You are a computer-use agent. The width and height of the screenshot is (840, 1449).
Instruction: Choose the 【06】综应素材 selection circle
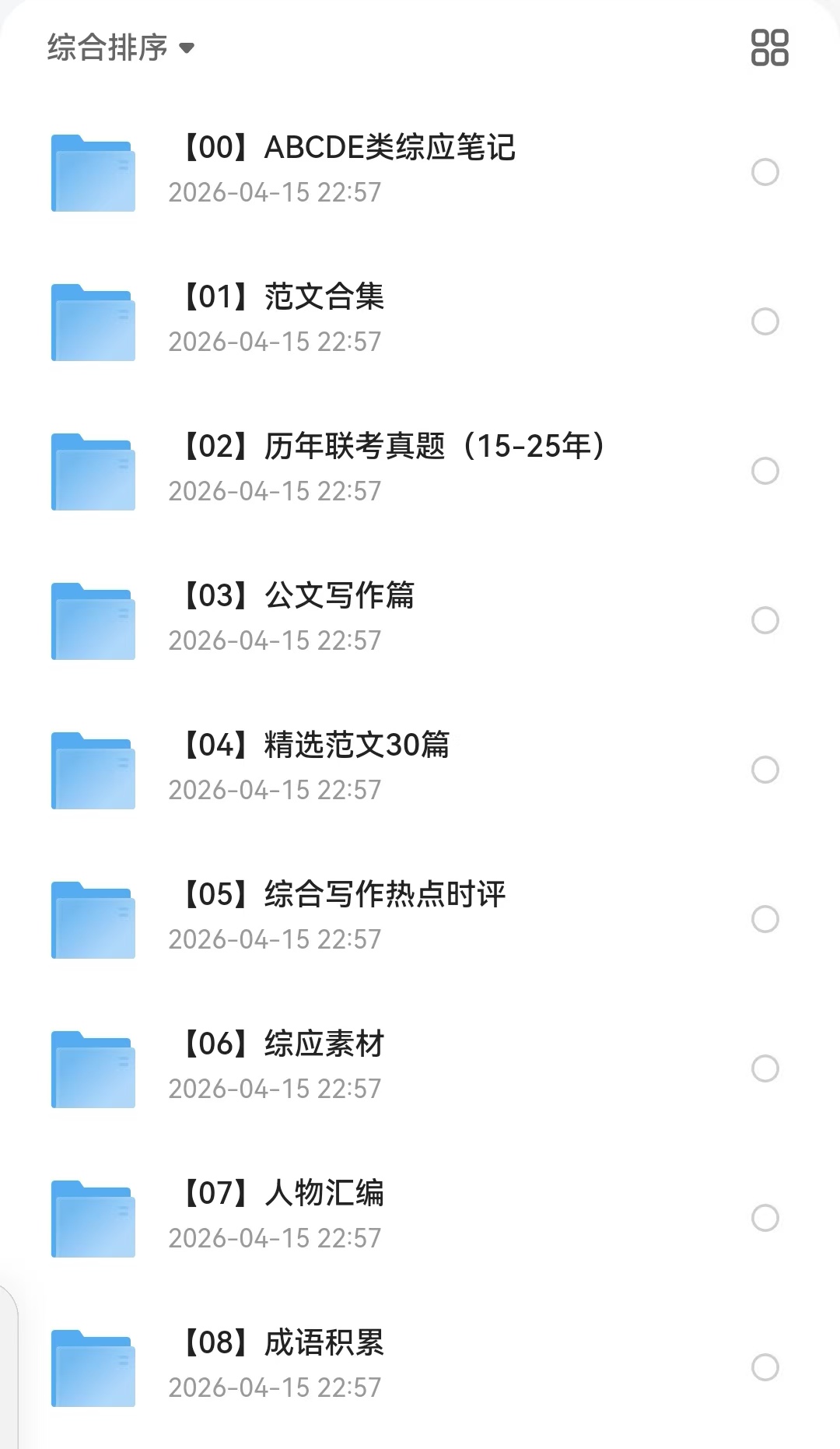pyautogui.click(x=765, y=1068)
